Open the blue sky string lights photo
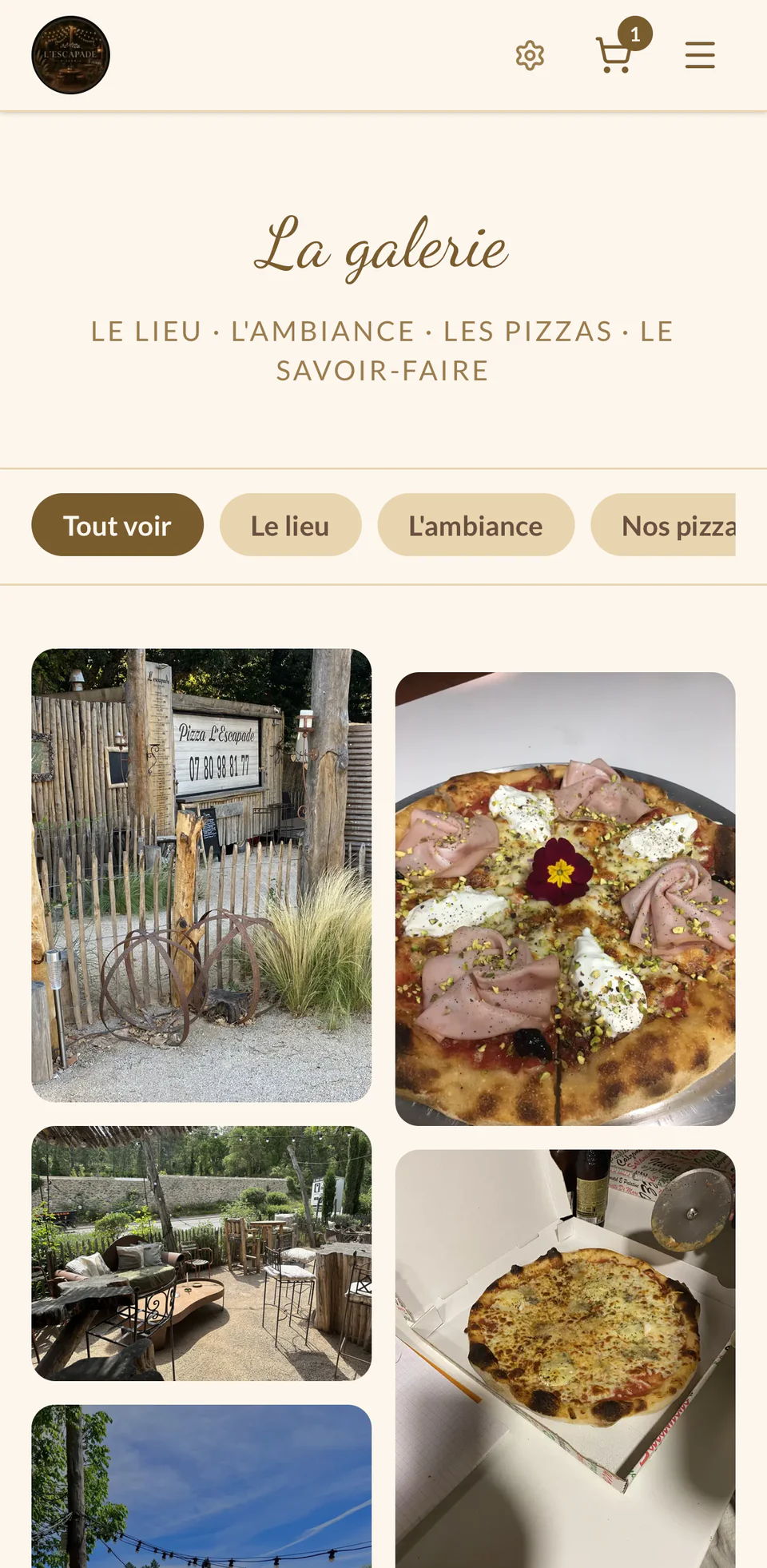Image resolution: width=767 pixels, height=1568 pixels. [x=201, y=1486]
